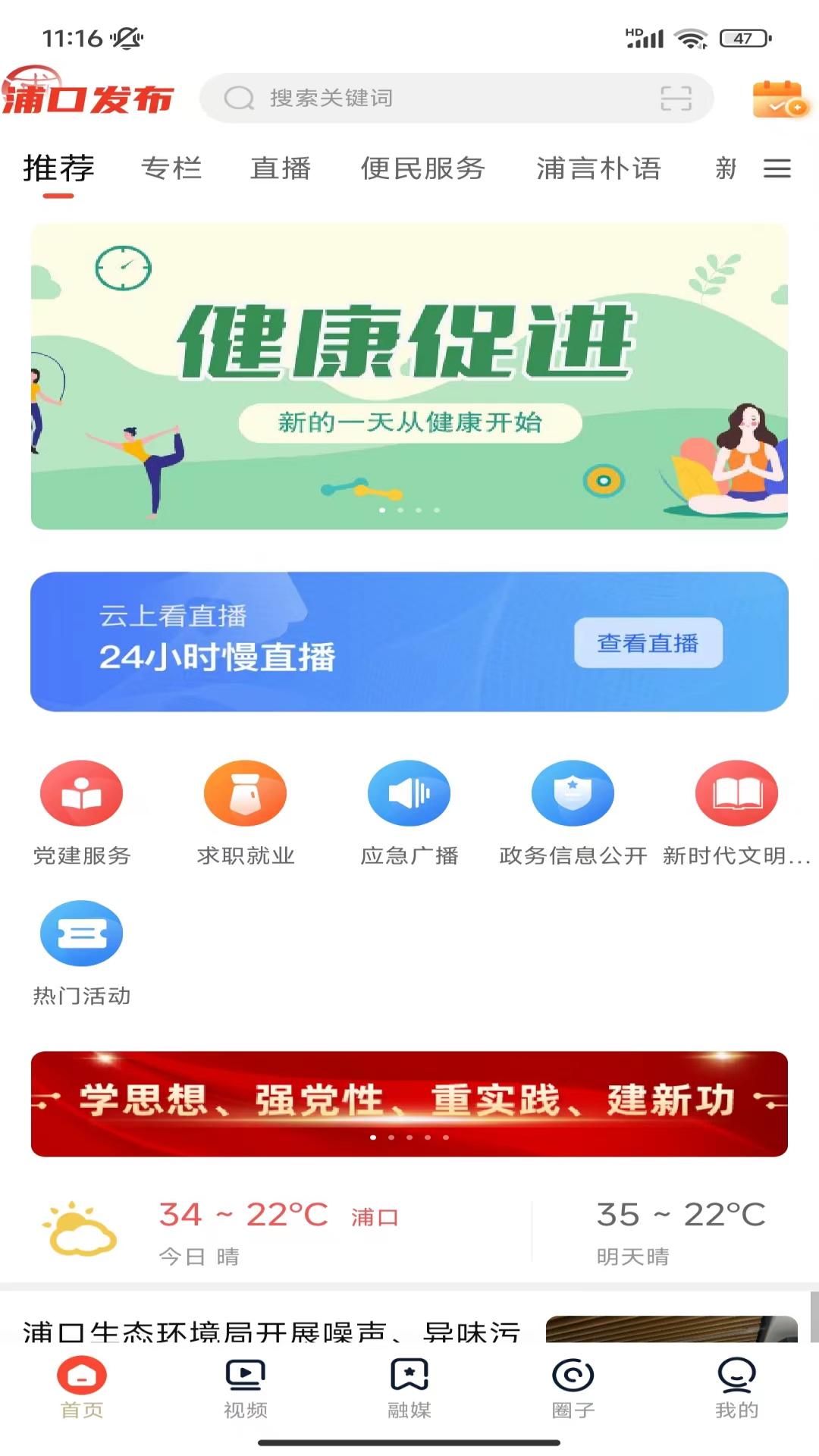Open the 便民服务 tab
819x1456 pixels.
[424, 168]
